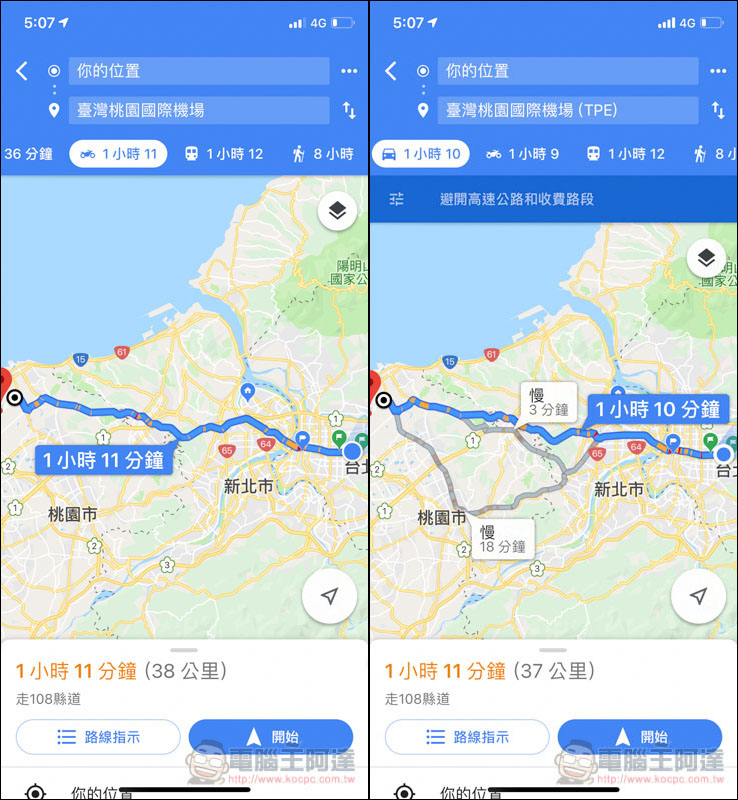Viewport: 738px width, 800px height.
Task: Open map layers beside the 避開高速公路 bar
Action: [706, 259]
